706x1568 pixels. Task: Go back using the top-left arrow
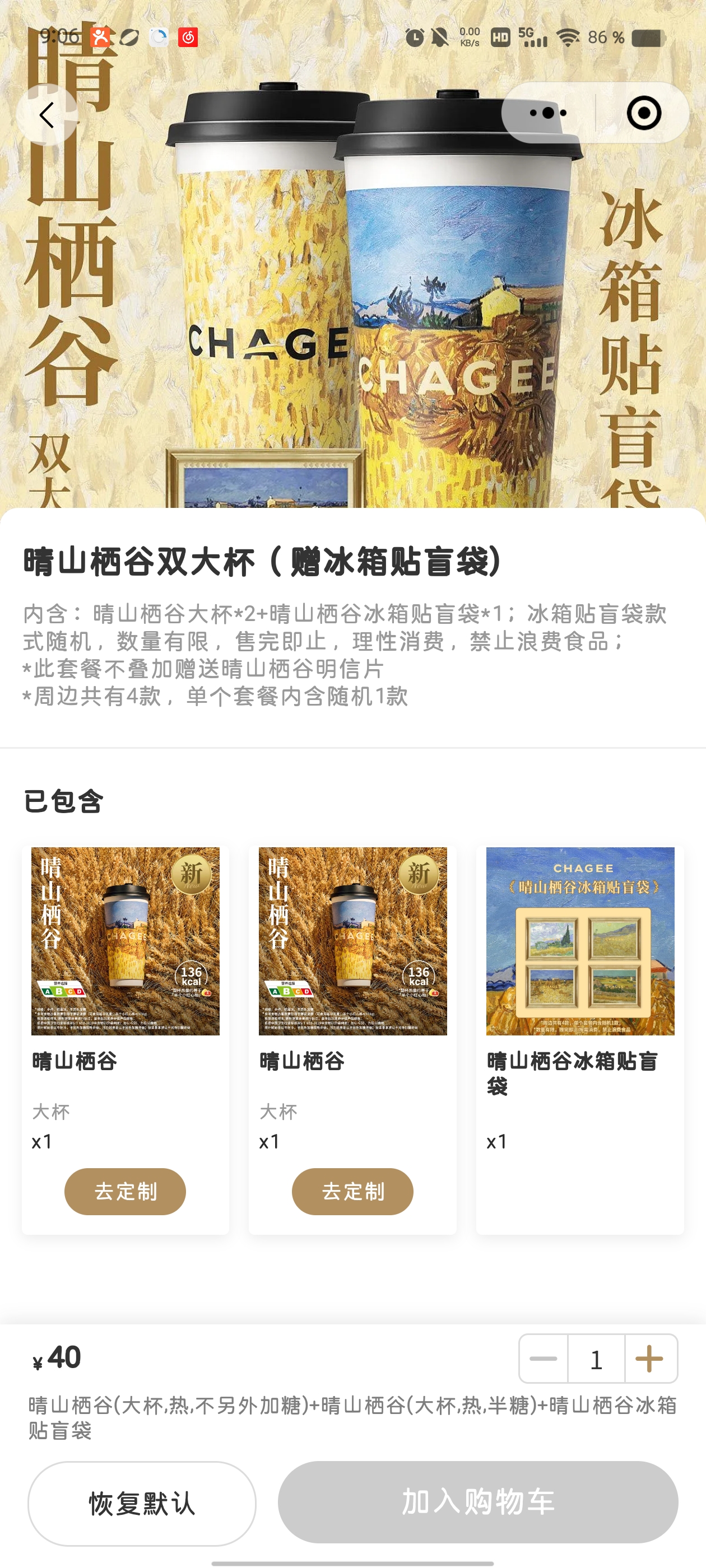[47, 114]
